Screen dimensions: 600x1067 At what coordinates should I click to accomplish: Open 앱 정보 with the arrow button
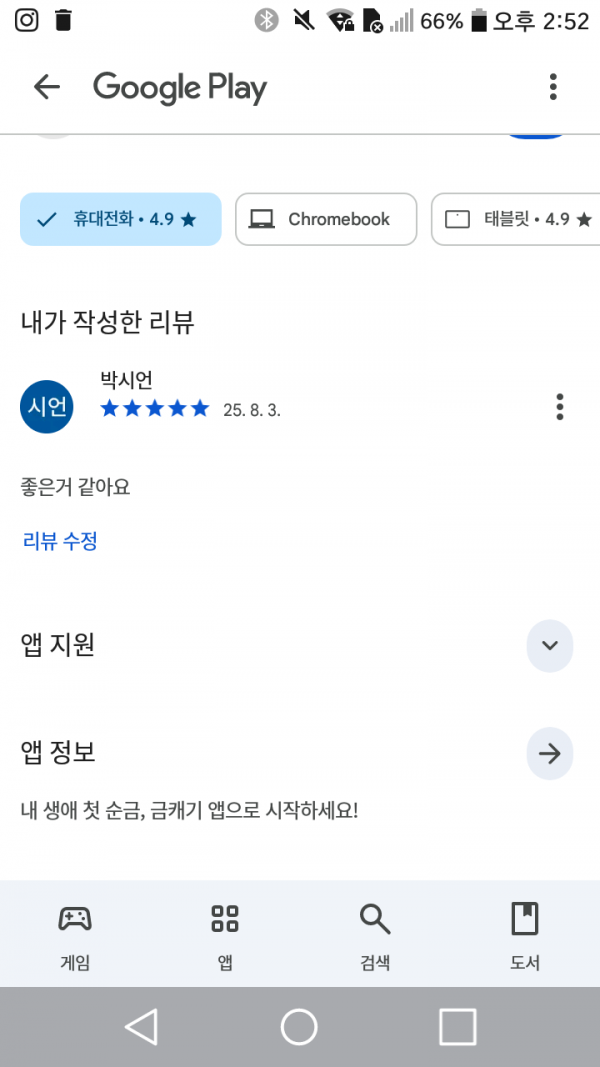550,753
